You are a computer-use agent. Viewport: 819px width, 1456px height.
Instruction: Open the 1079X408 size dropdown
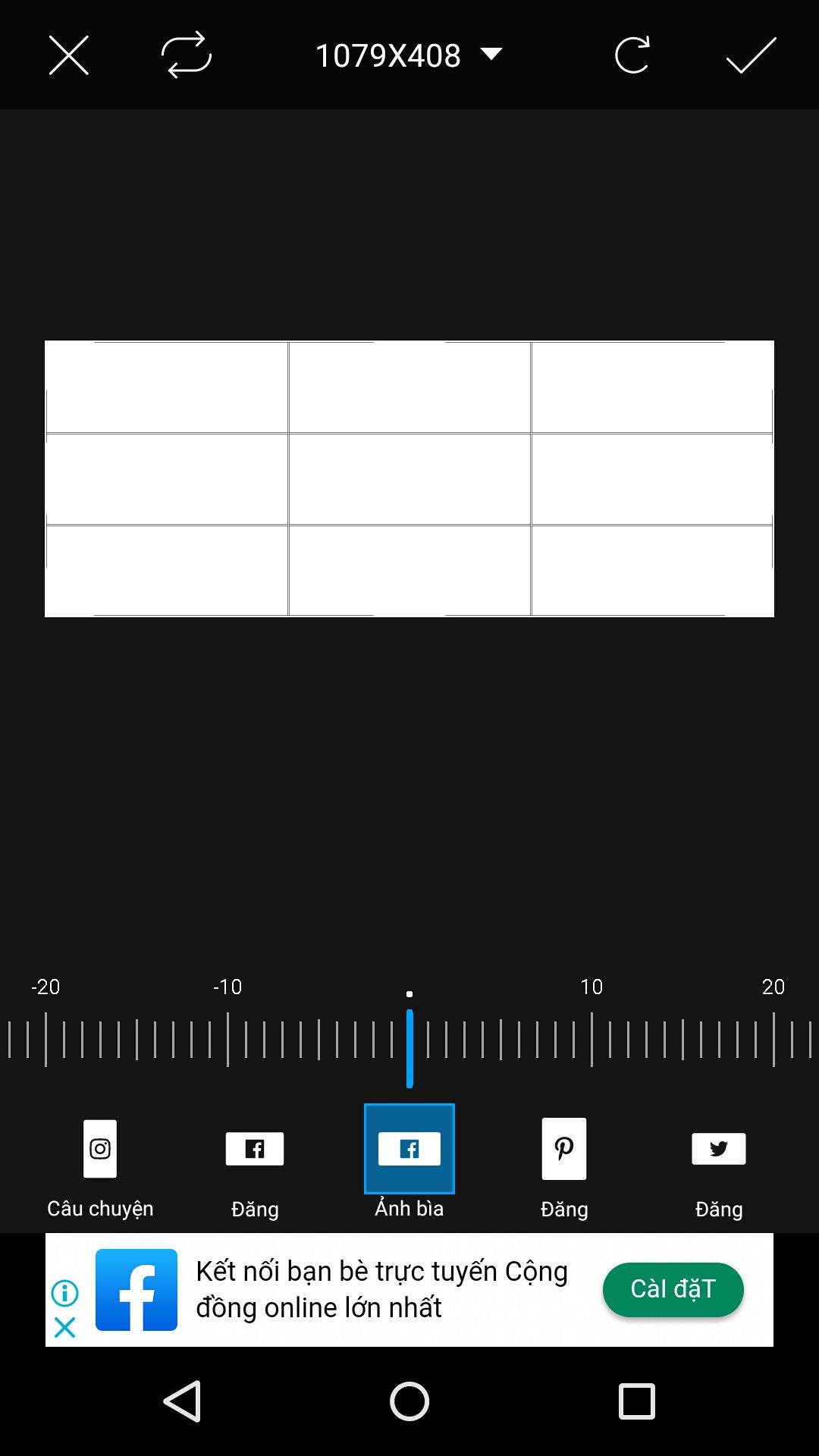click(x=408, y=55)
